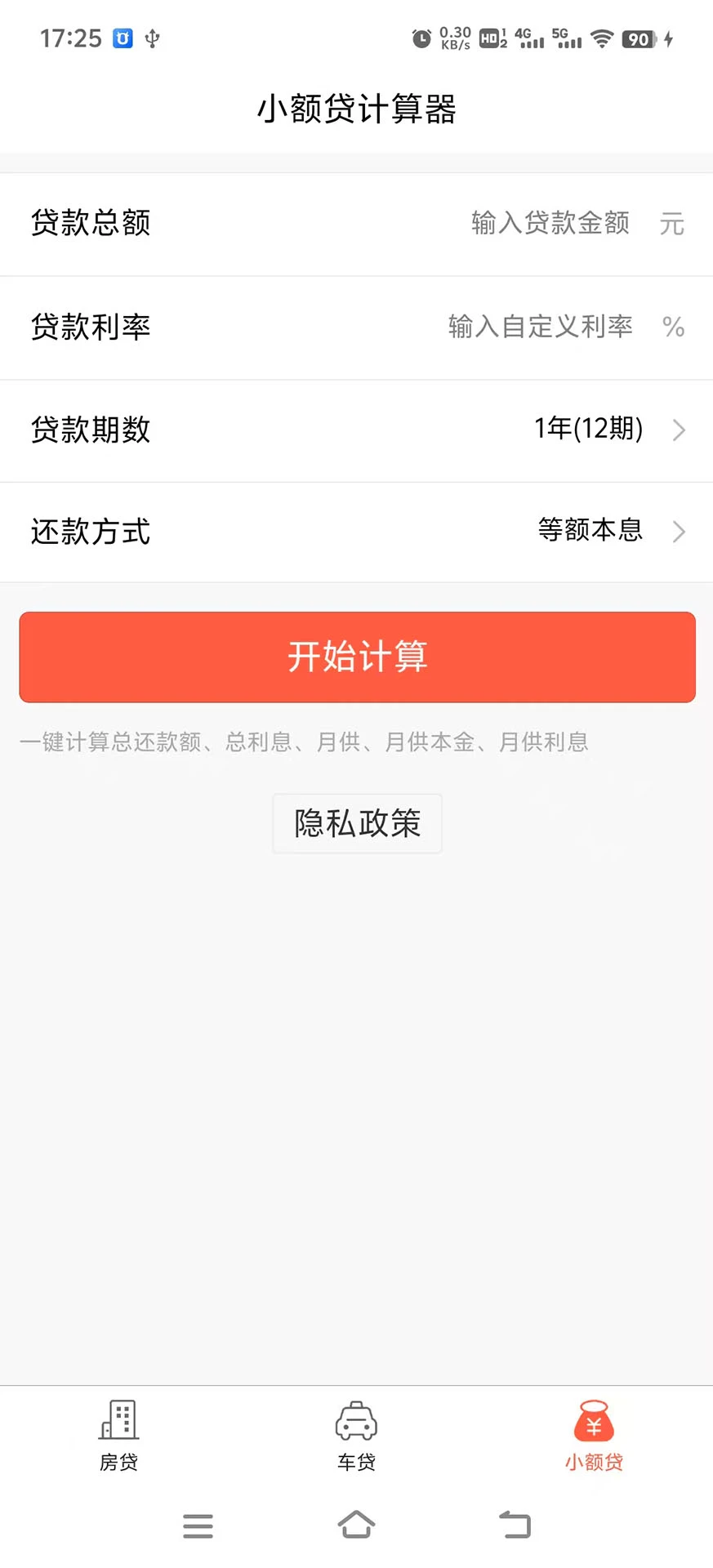
Task: Tap the chevron beside 等额本息
Action: tap(679, 532)
